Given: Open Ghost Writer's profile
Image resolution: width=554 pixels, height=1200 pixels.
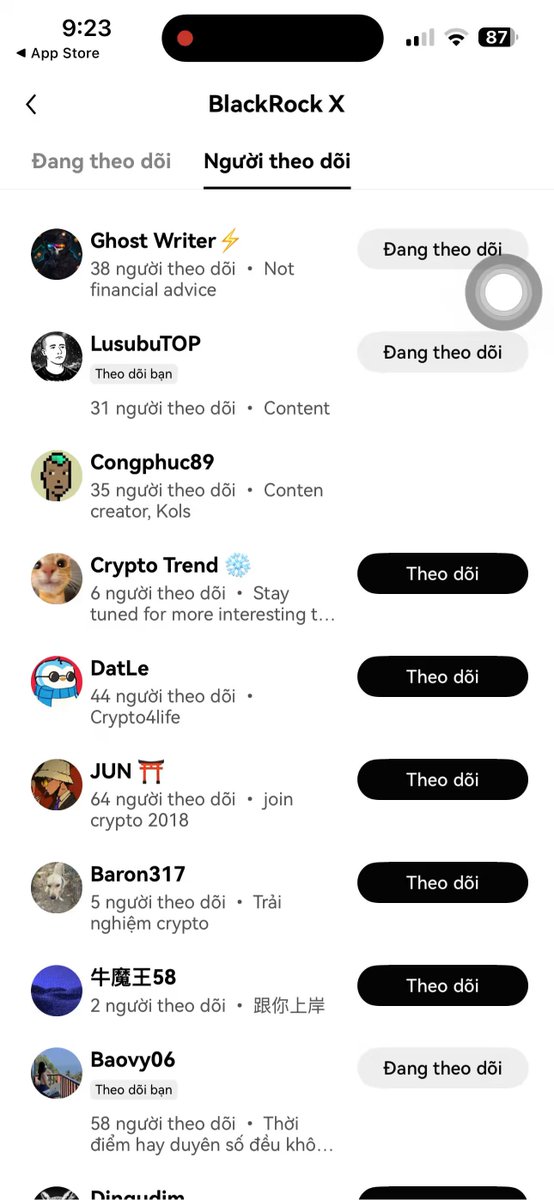Looking at the screenshot, I should tap(153, 241).
